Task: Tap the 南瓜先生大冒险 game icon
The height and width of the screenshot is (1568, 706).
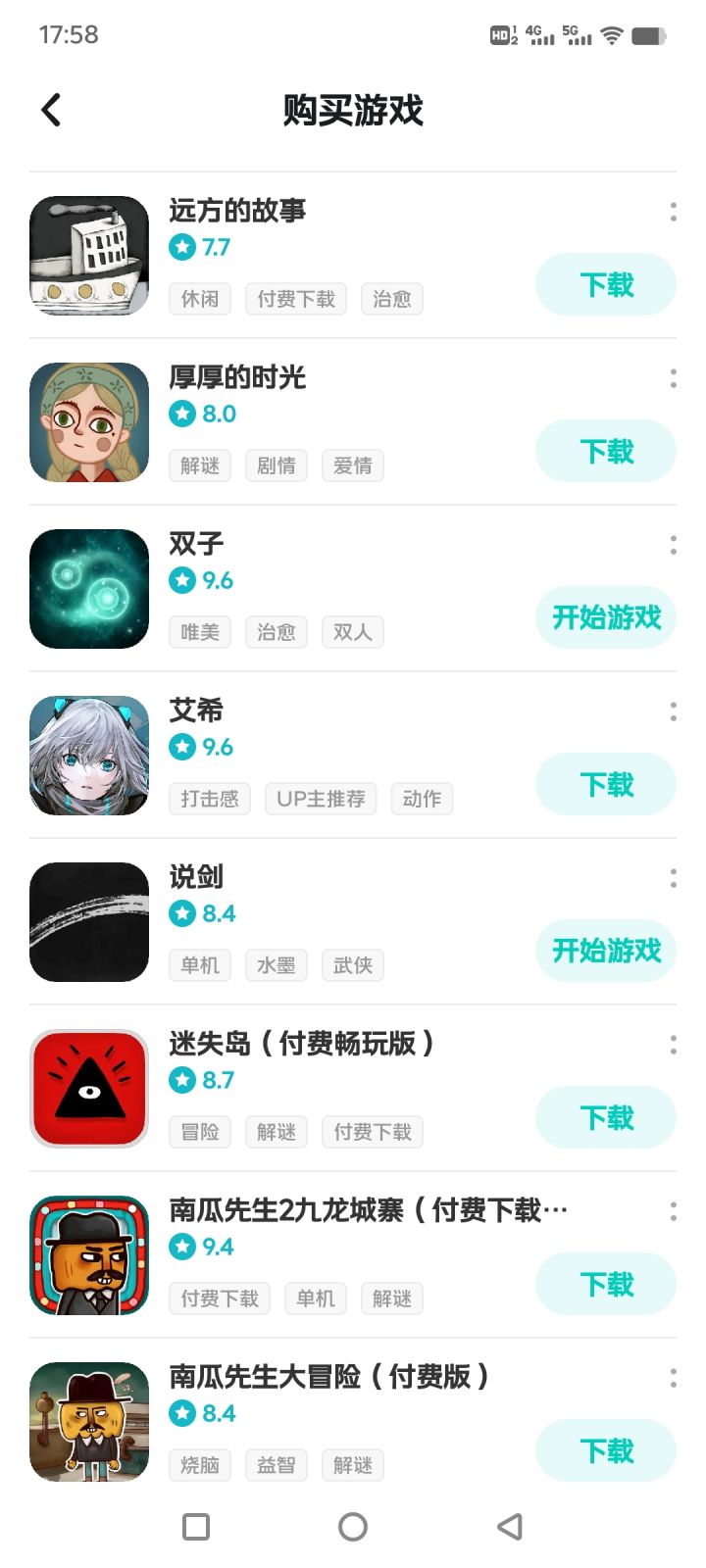Action: (88, 1421)
